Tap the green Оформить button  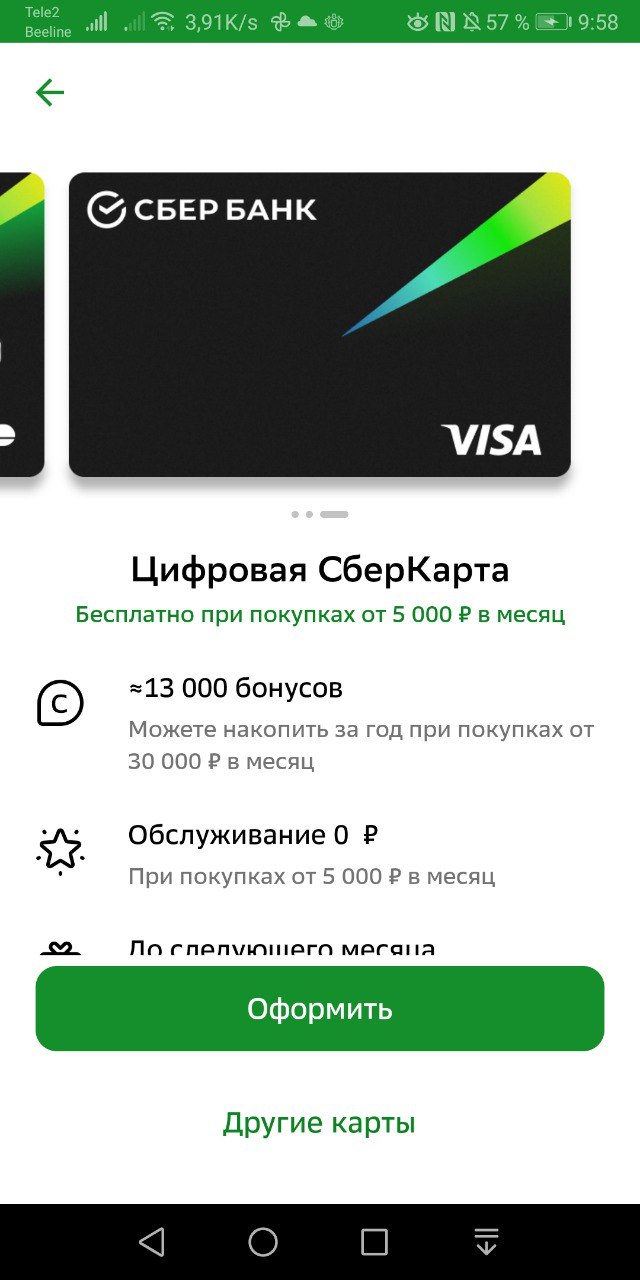[320, 1008]
